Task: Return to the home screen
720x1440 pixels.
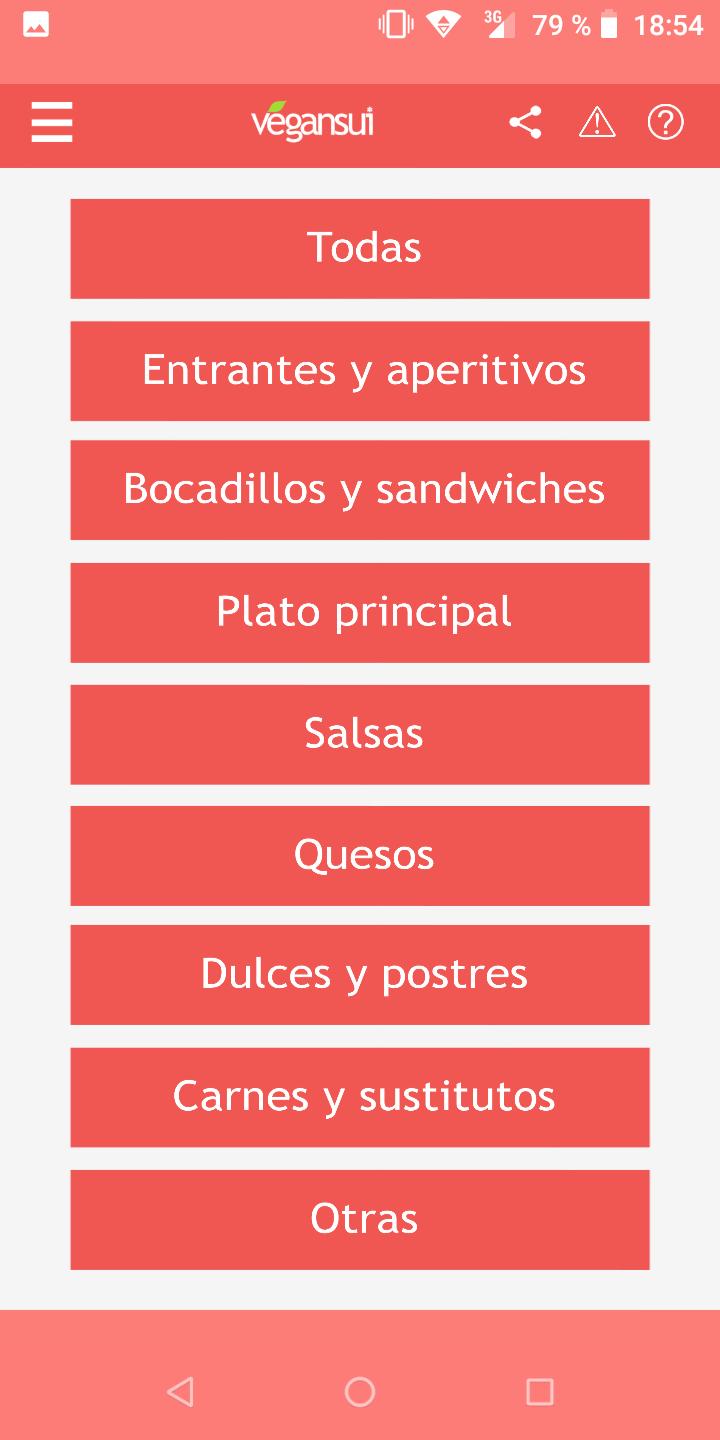Action: [360, 1391]
